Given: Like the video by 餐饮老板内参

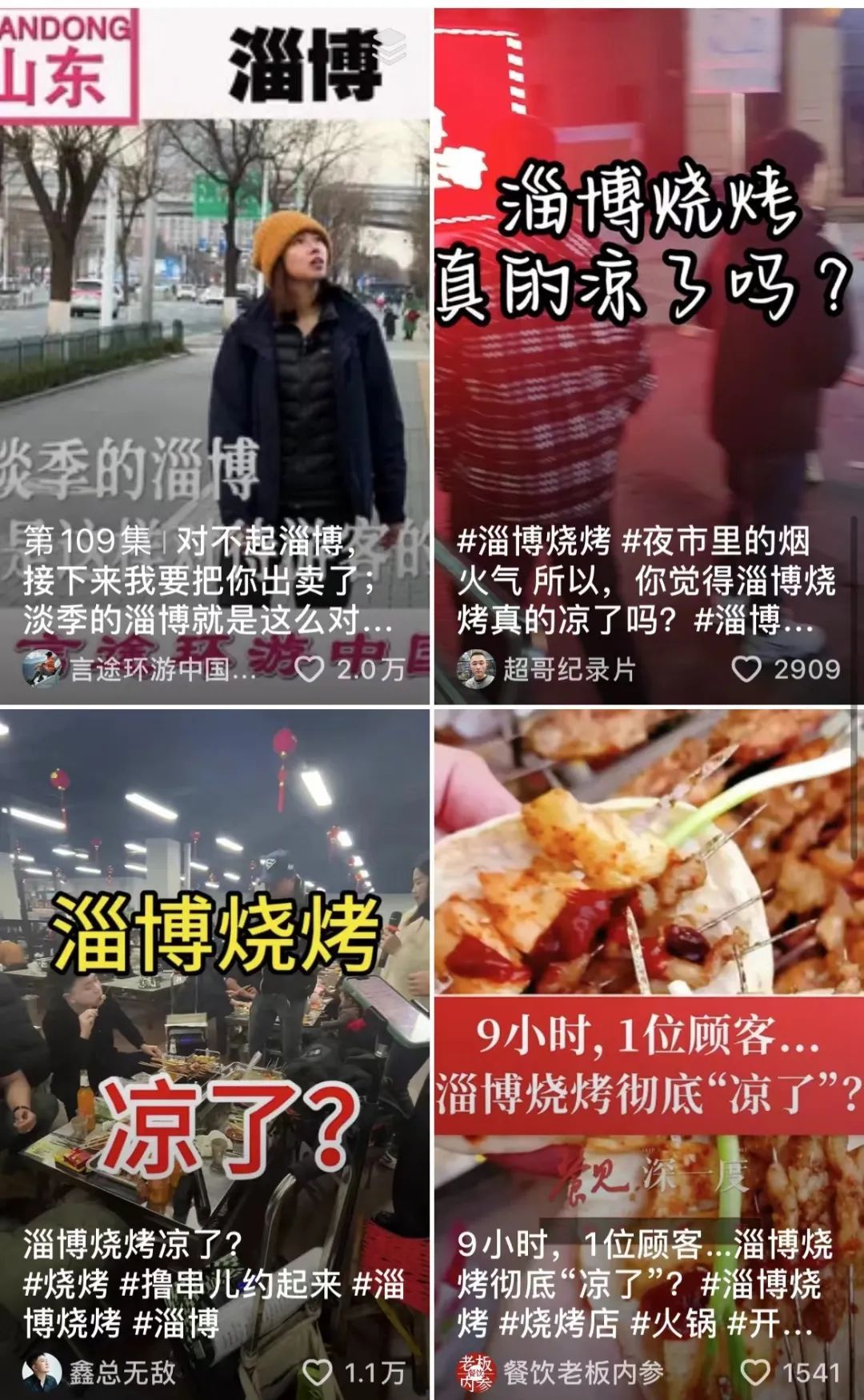Looking at the screenshot, I should pos(755,1372).
